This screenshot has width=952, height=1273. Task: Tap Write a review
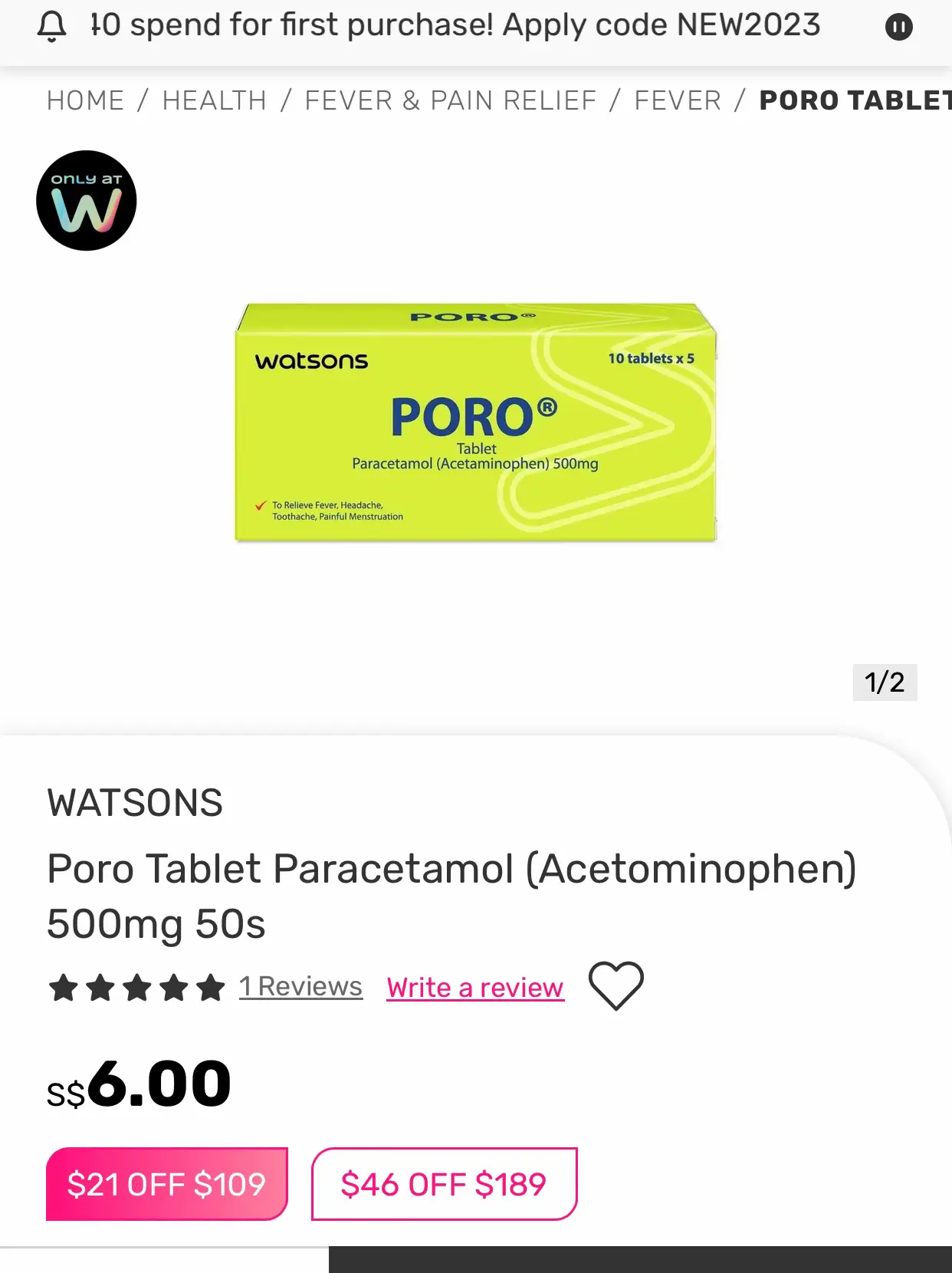[x=475, y=988]
